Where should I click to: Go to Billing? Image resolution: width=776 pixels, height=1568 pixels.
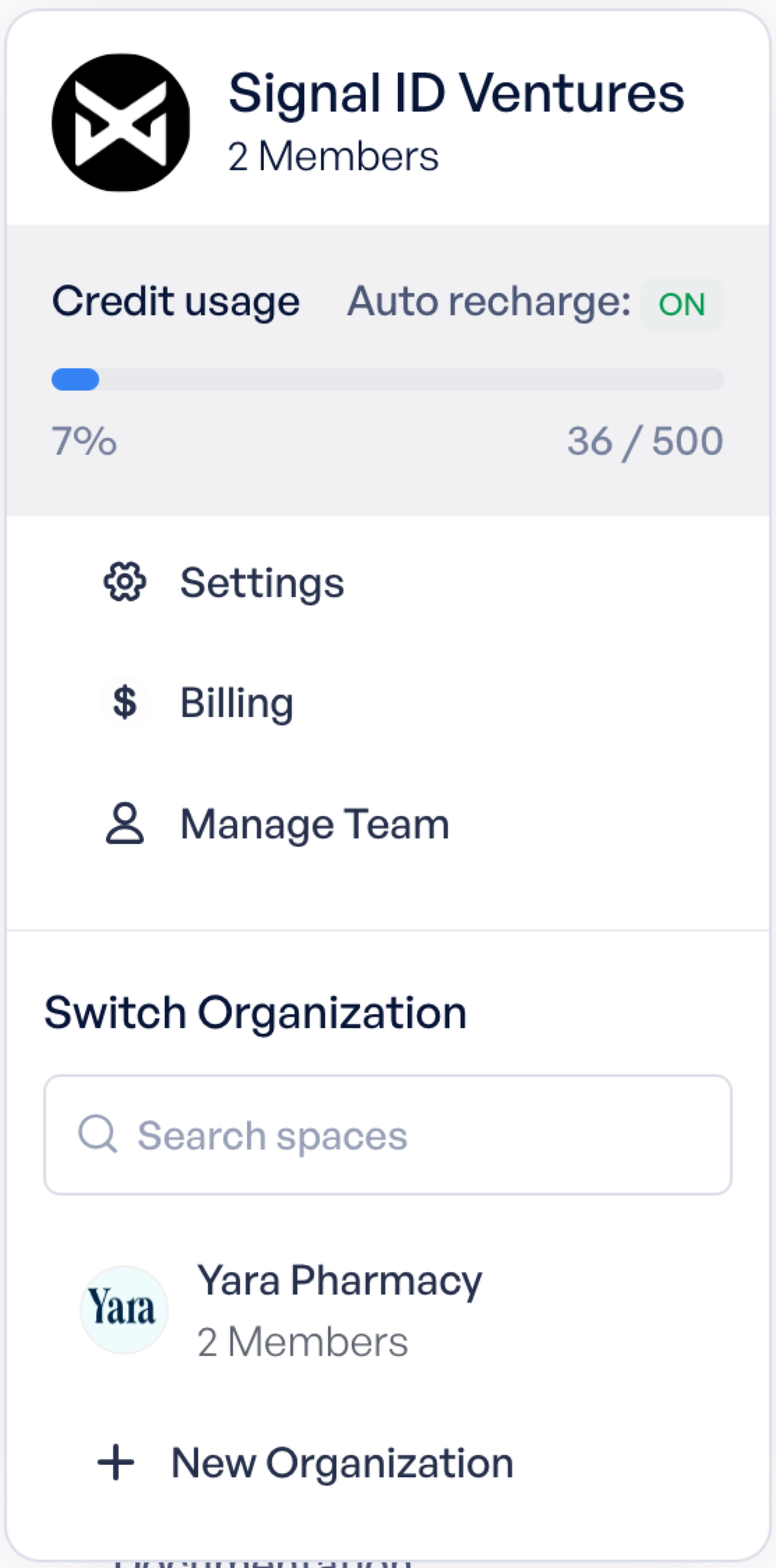(387, 702)
